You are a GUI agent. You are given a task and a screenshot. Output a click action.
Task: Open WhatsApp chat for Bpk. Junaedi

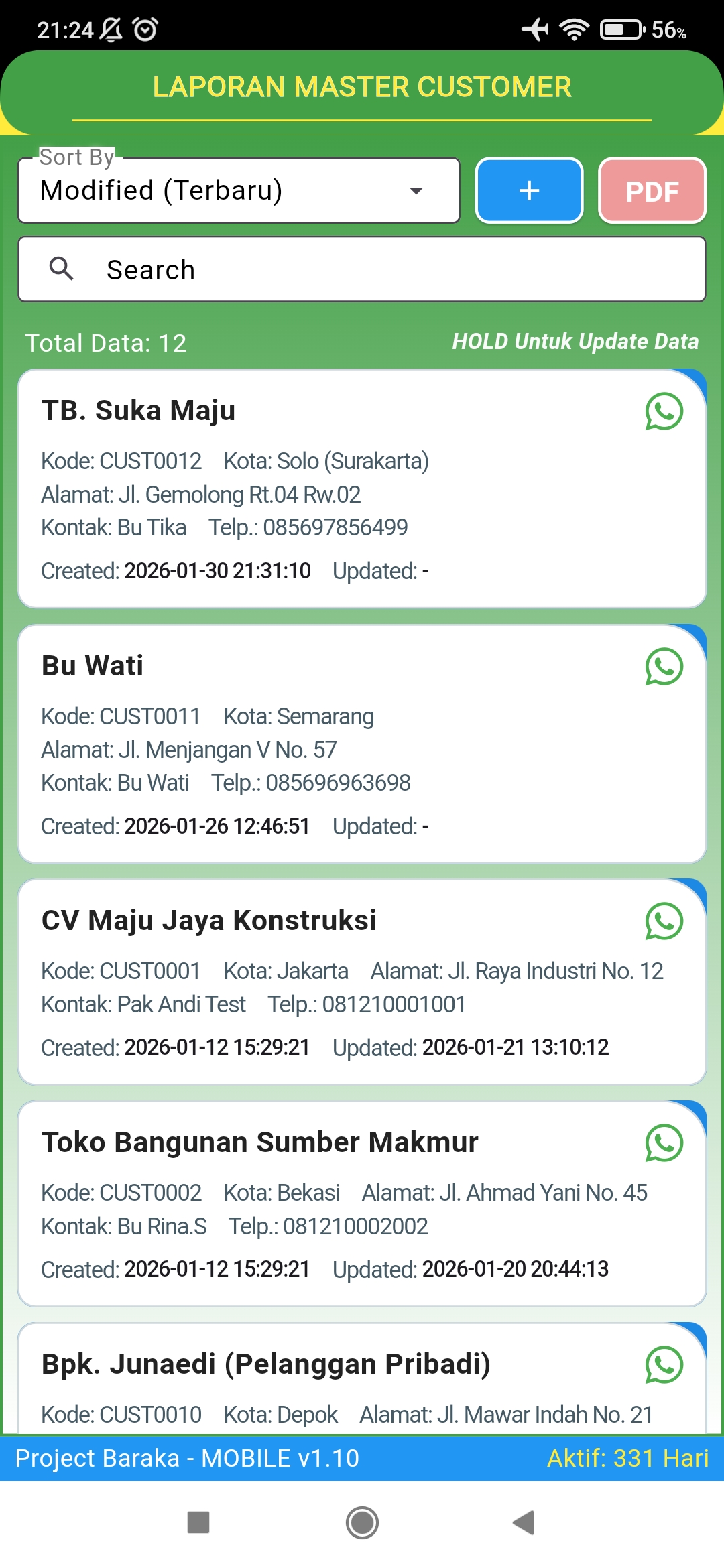click(663, 1366)
